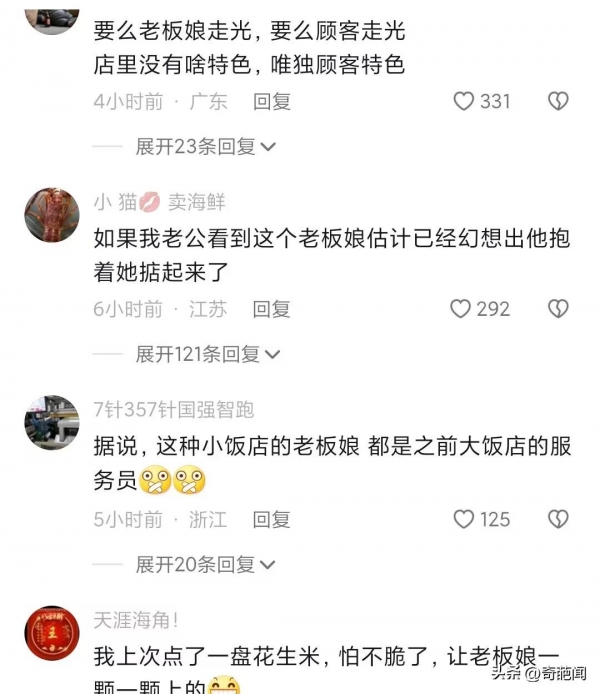This screenshot has width=600, height=694.
Task: Reply to the 5小时前 浙江 comment
Action: point(271,519)
